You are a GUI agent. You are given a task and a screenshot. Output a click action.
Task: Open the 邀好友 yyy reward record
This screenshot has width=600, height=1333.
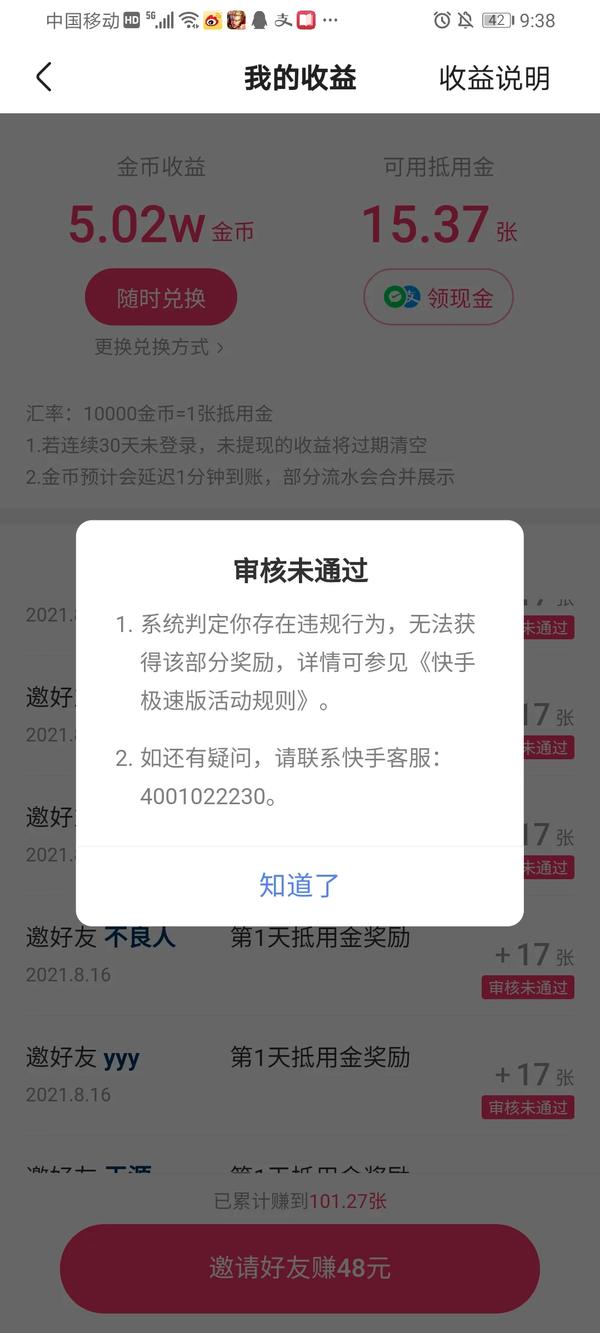(x=300, y=1075)
